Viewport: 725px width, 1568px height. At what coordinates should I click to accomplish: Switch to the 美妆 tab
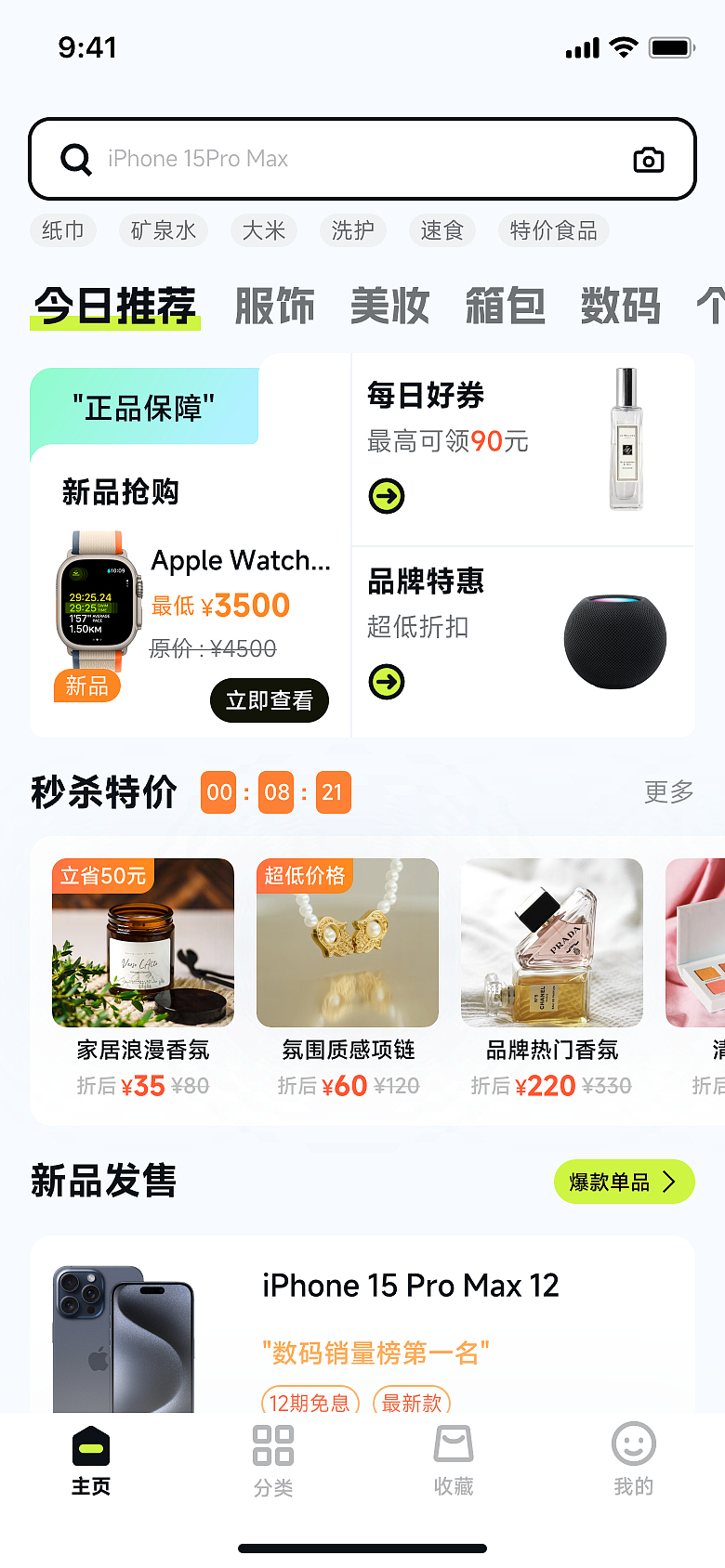coord(389,307)
